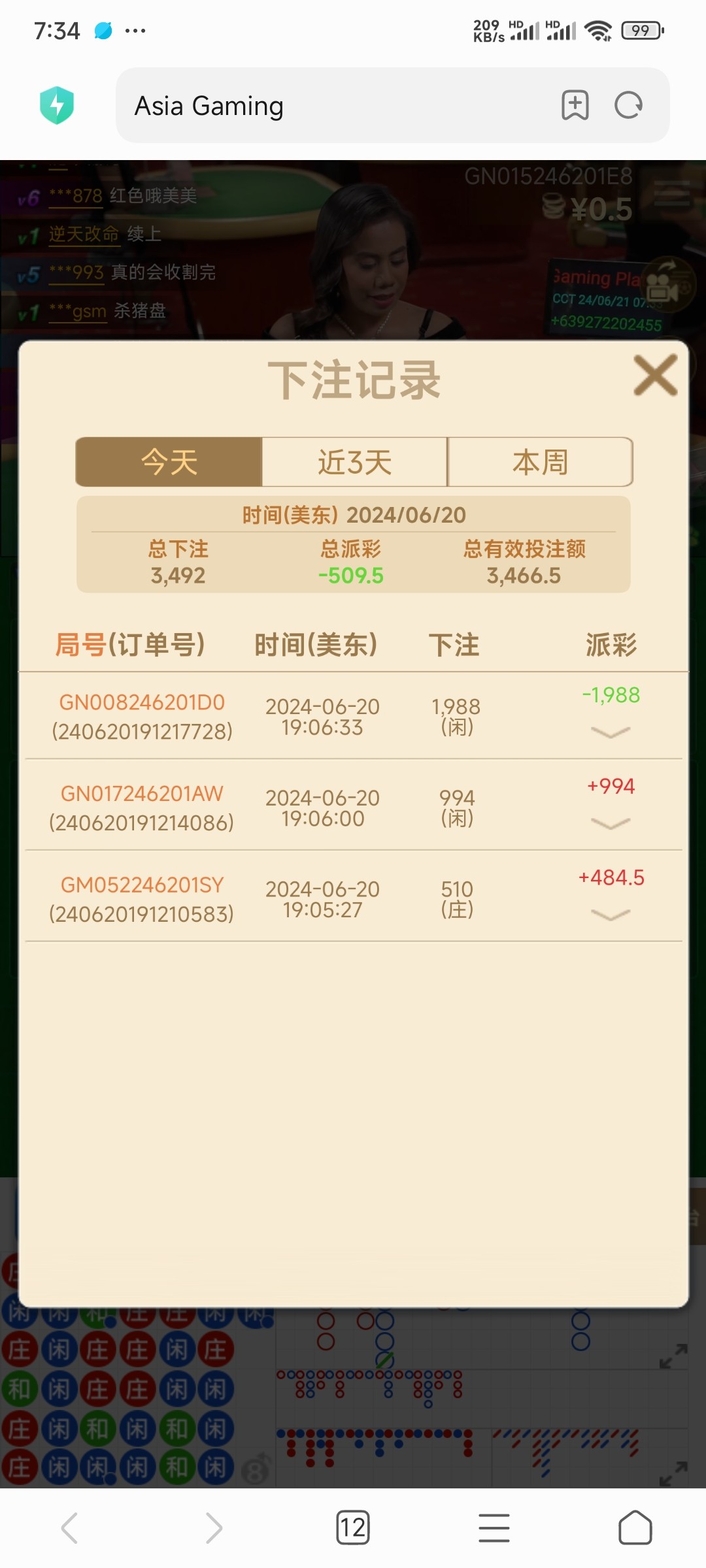
Task: Go forward in browser history
Action: point(213,1528)
